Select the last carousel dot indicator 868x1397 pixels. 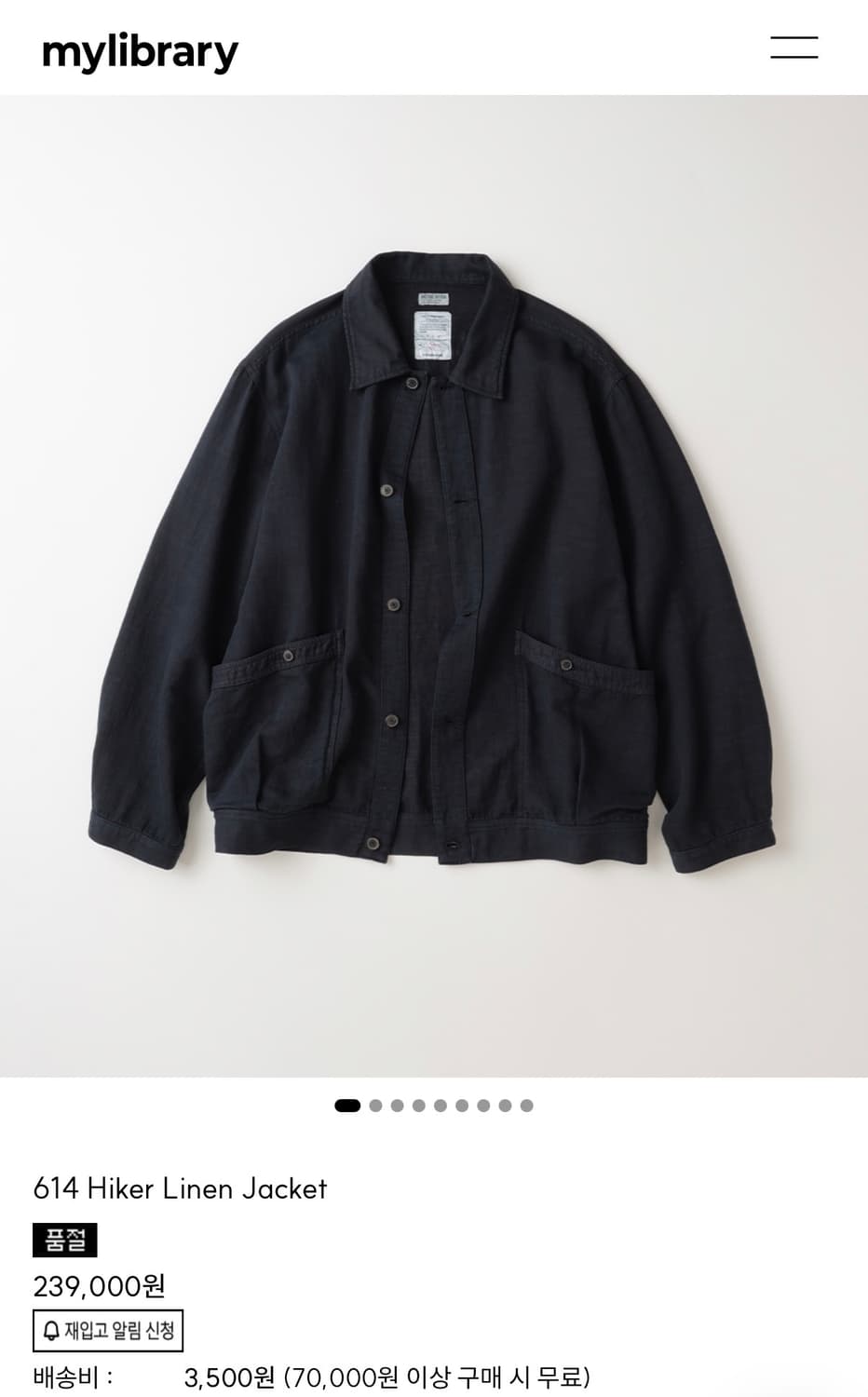527,1105
